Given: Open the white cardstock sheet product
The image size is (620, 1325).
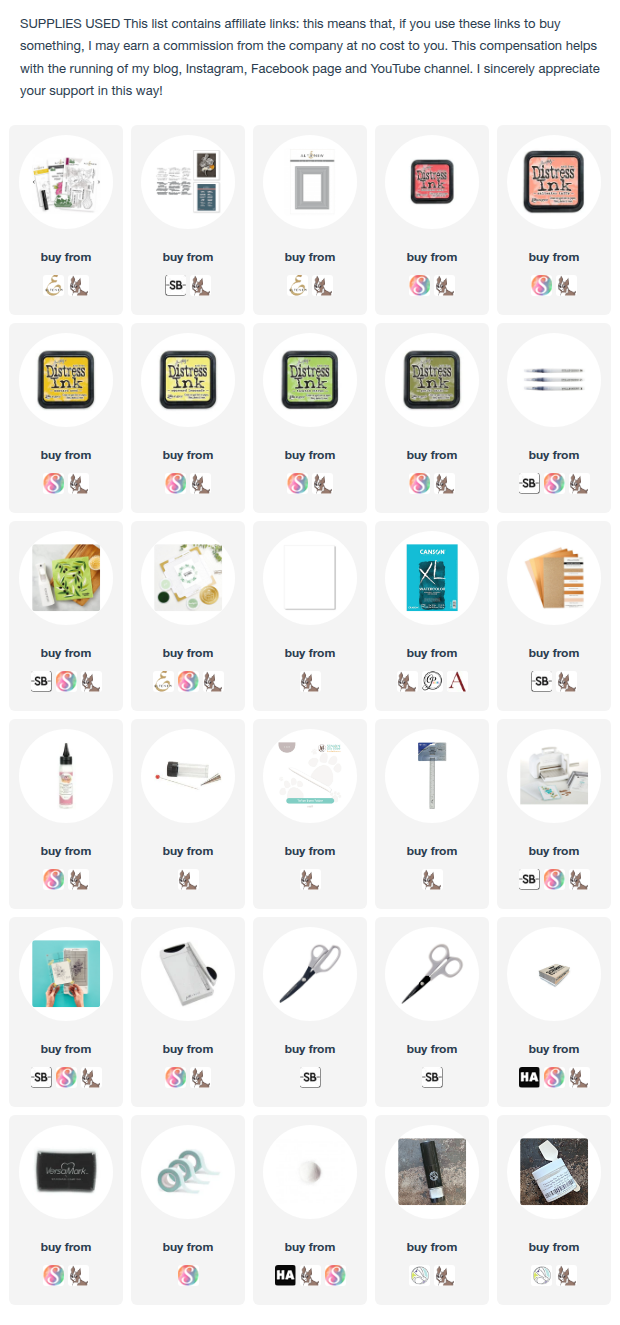Looking at the screenshot, I should pos(309,577).
